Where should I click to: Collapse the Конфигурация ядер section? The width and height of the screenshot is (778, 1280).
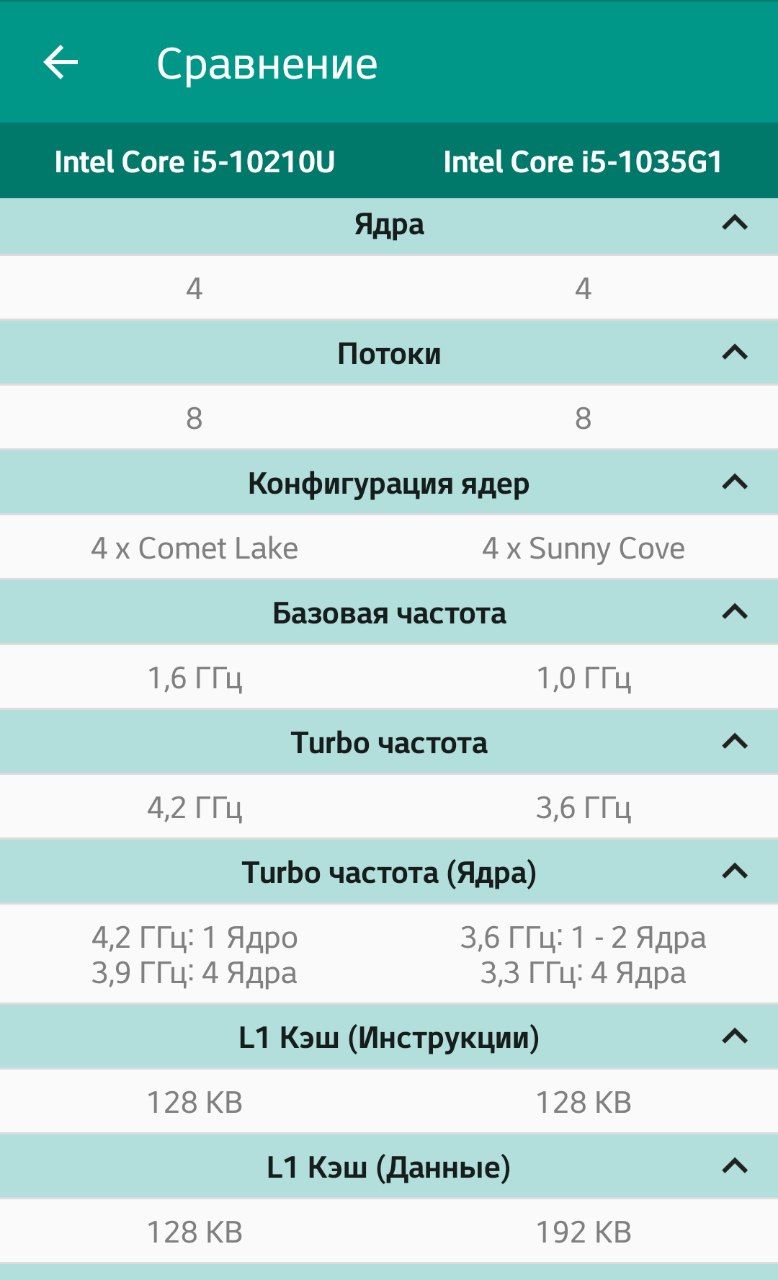735,483
